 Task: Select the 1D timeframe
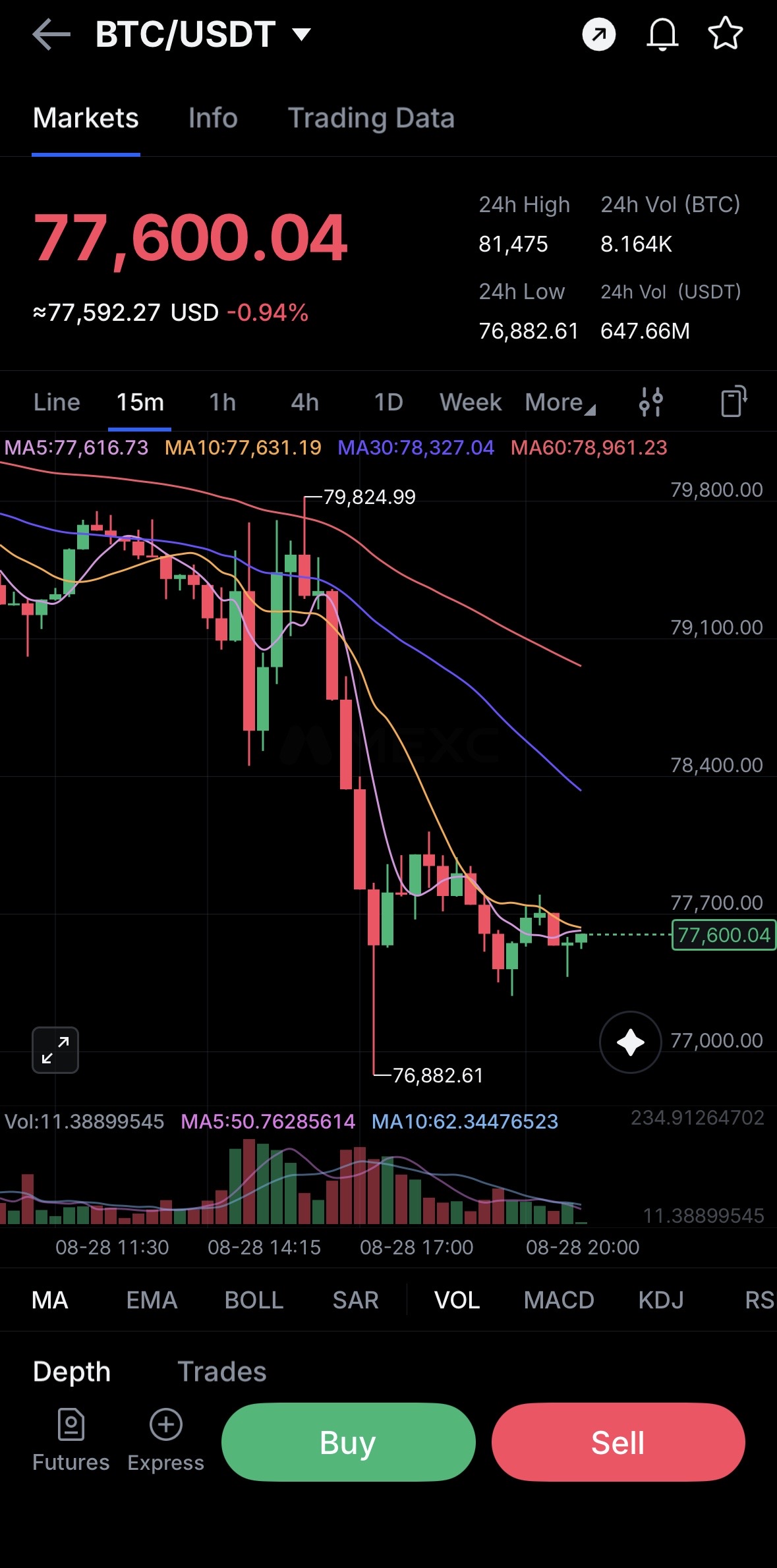coord(388,403)
